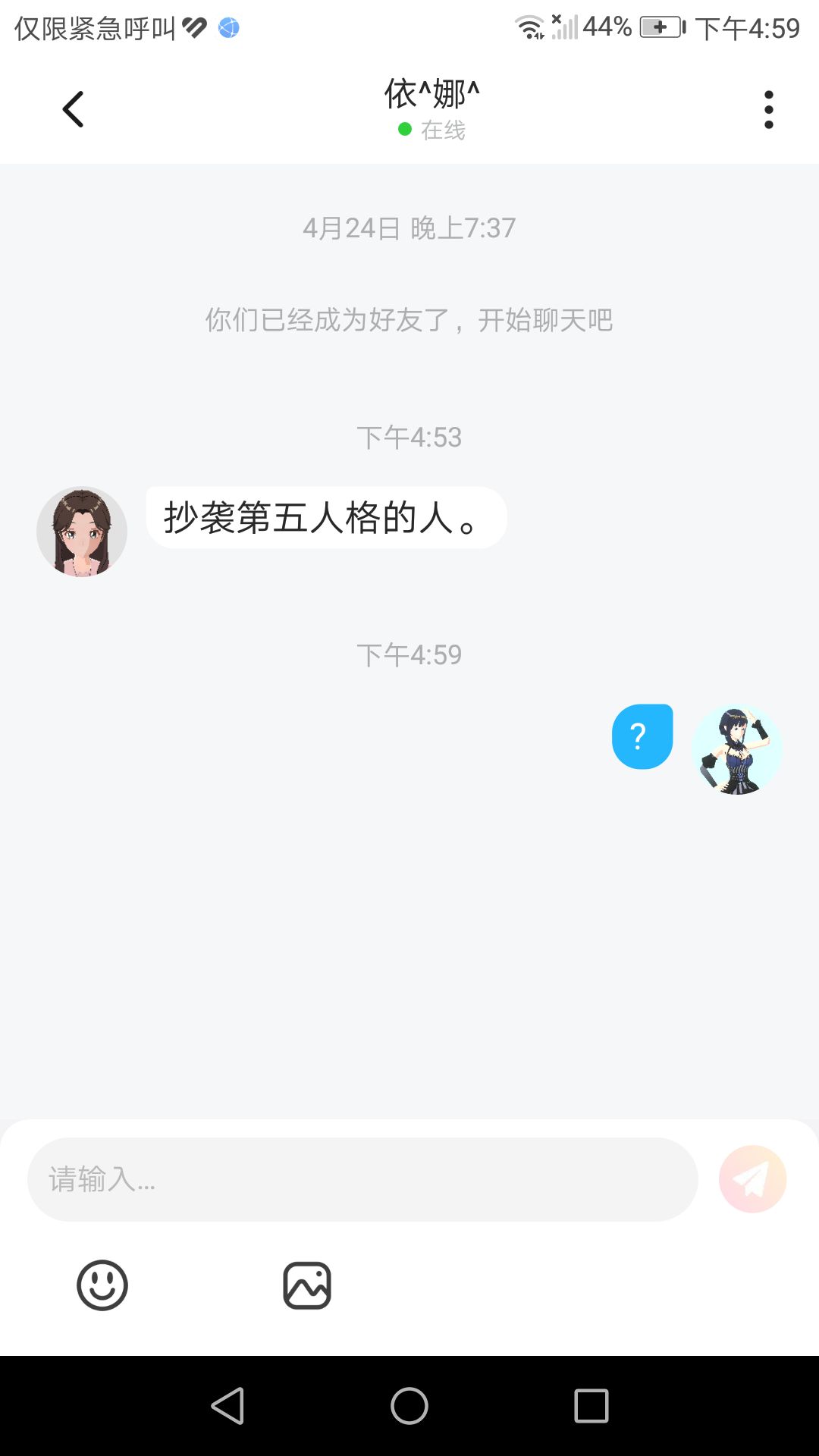Go to the system home screen
This screenshot has height=1456, width=819.
point(409,1407)
